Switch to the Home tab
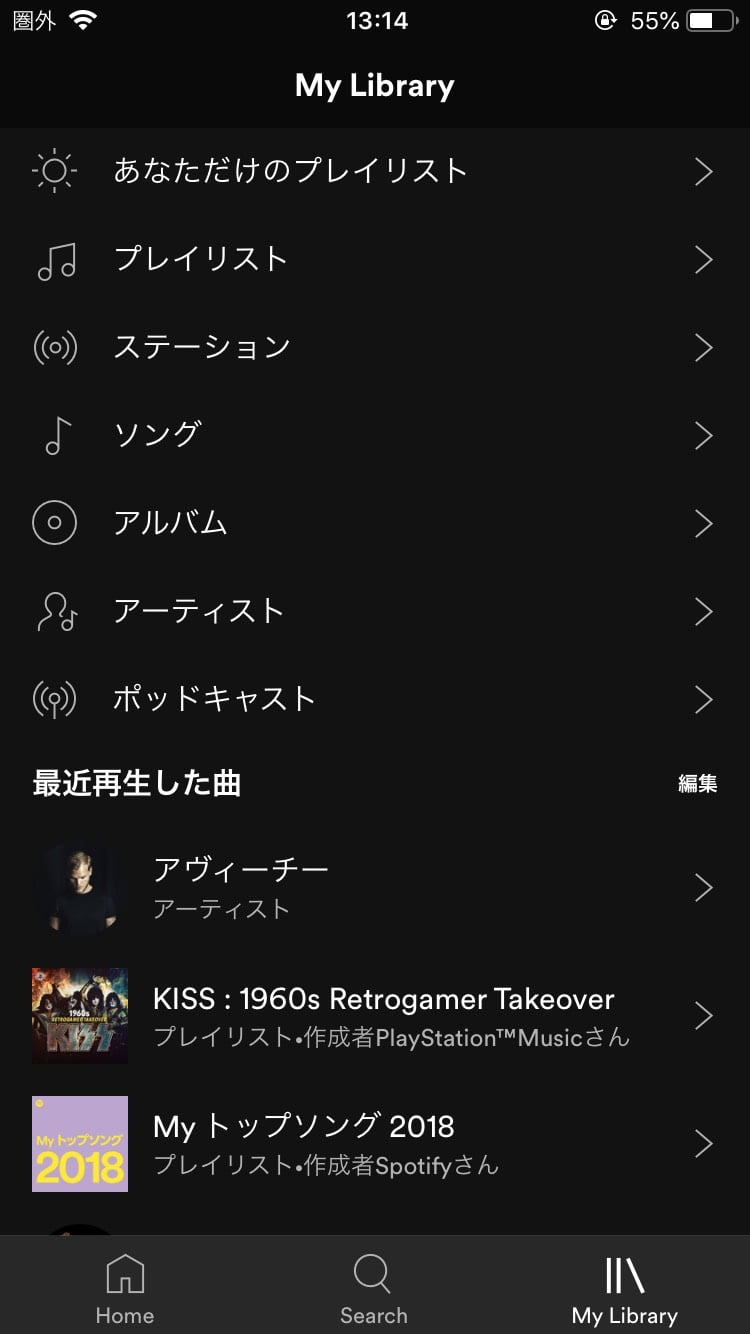This screenshot has height=1334, width=750. pos(124,1285)
